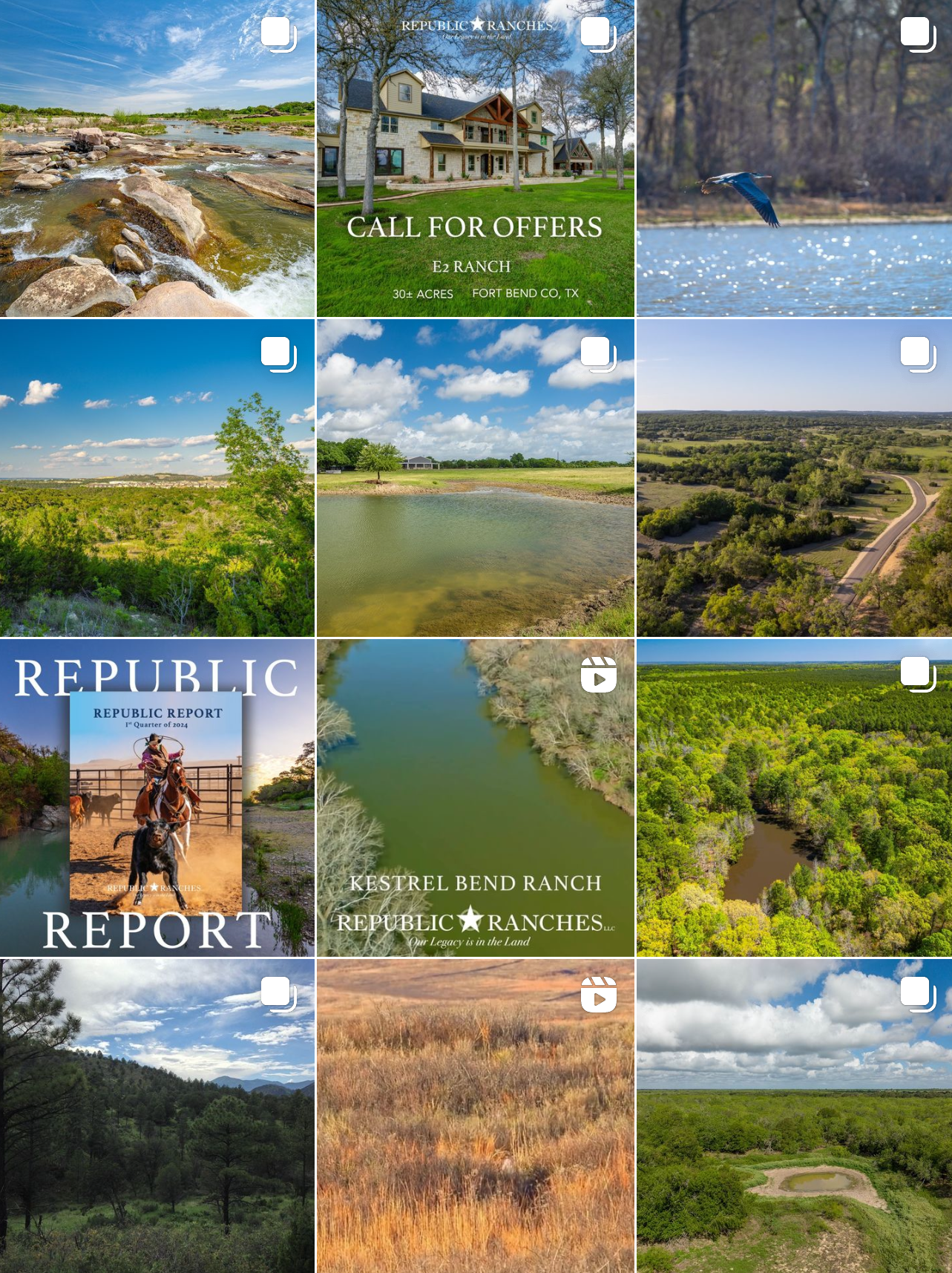Open the Republic Report magazine post
This screenshot has width=952, height=1273.
(x=157, y=797)
